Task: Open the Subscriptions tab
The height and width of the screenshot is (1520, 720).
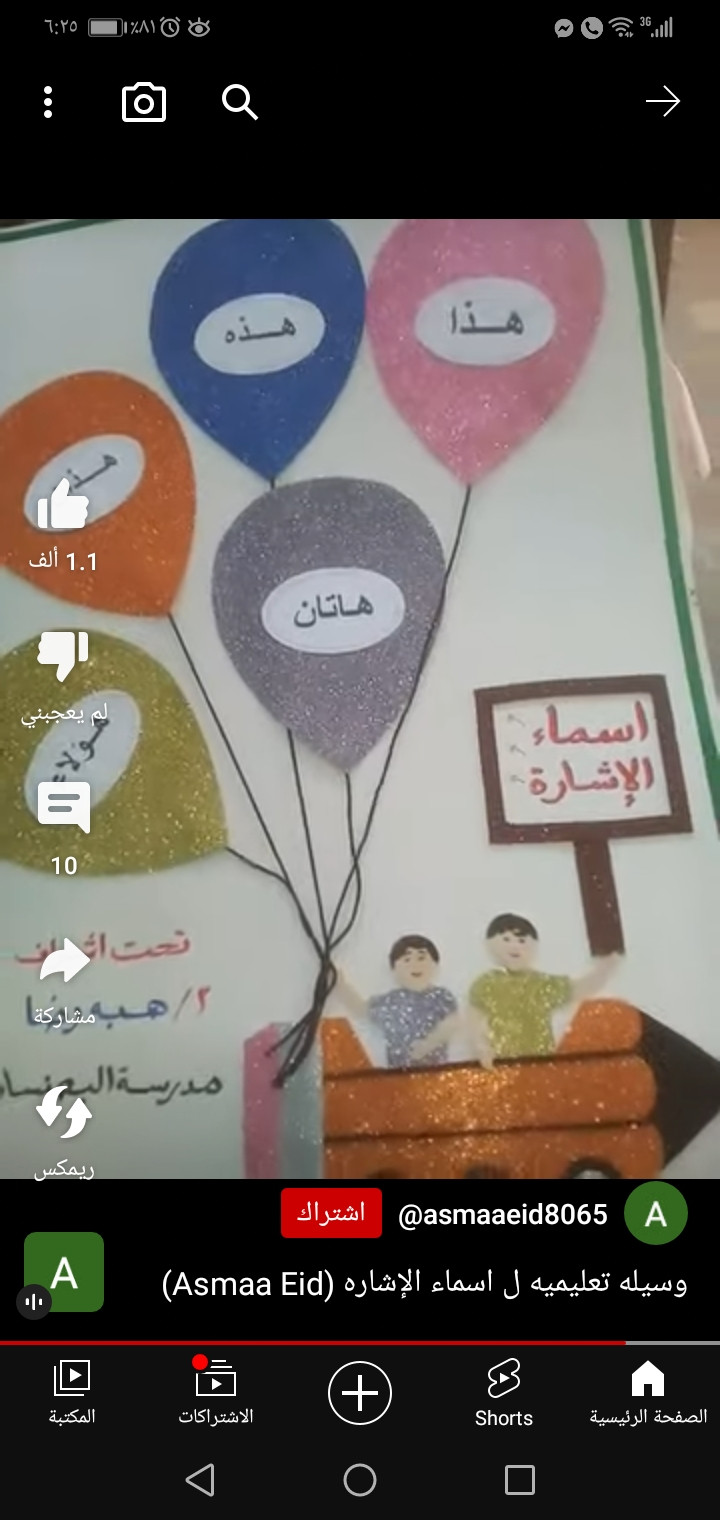Action: point(216,1392)
